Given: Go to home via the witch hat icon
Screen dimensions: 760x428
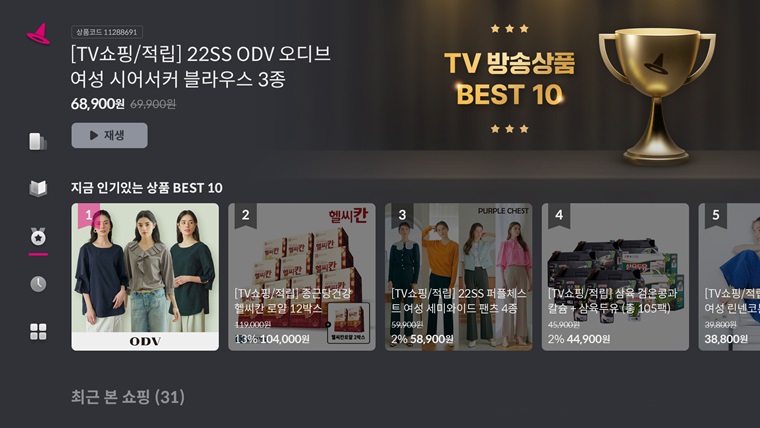Looking at the screenshot, I should [38, 36].
